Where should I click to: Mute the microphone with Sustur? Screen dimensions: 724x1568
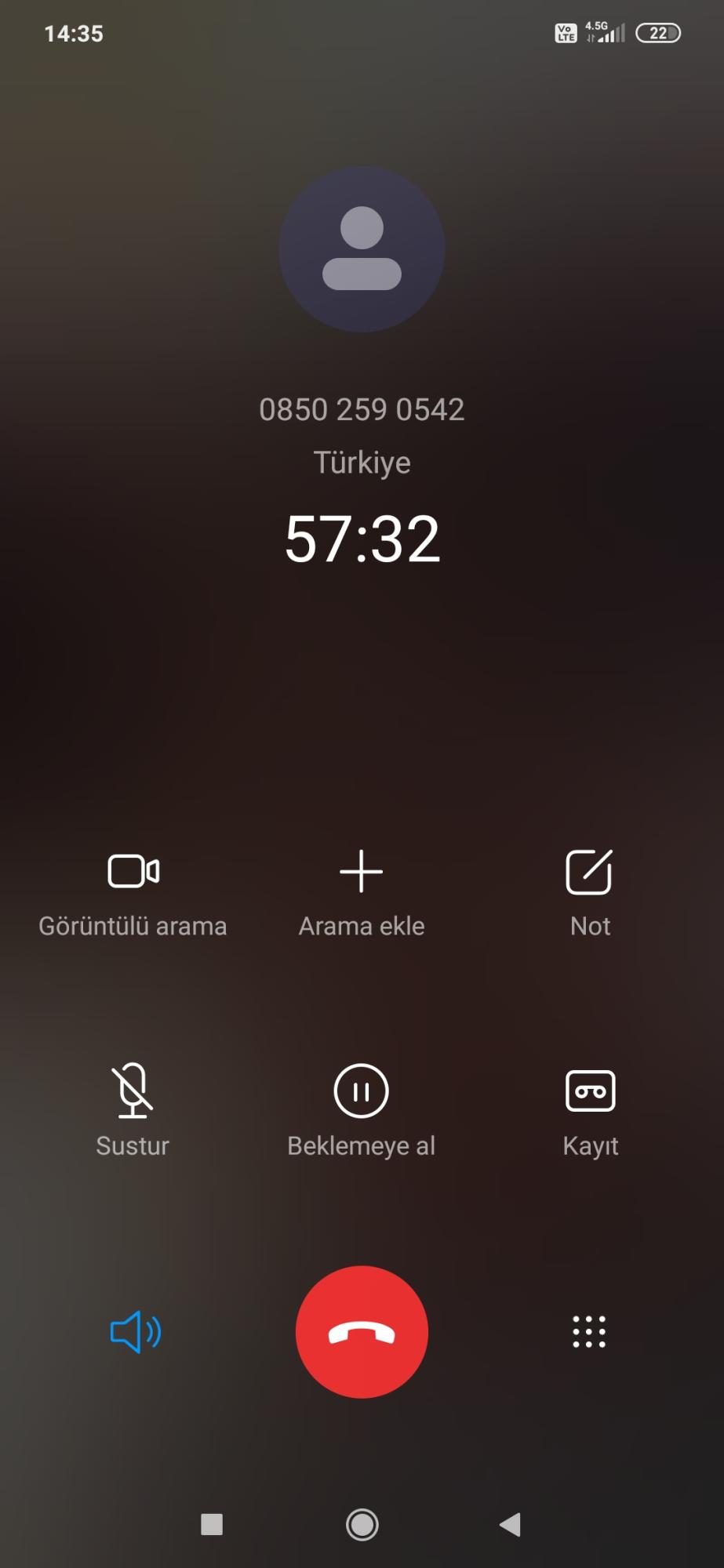[x=133, y=1110]
